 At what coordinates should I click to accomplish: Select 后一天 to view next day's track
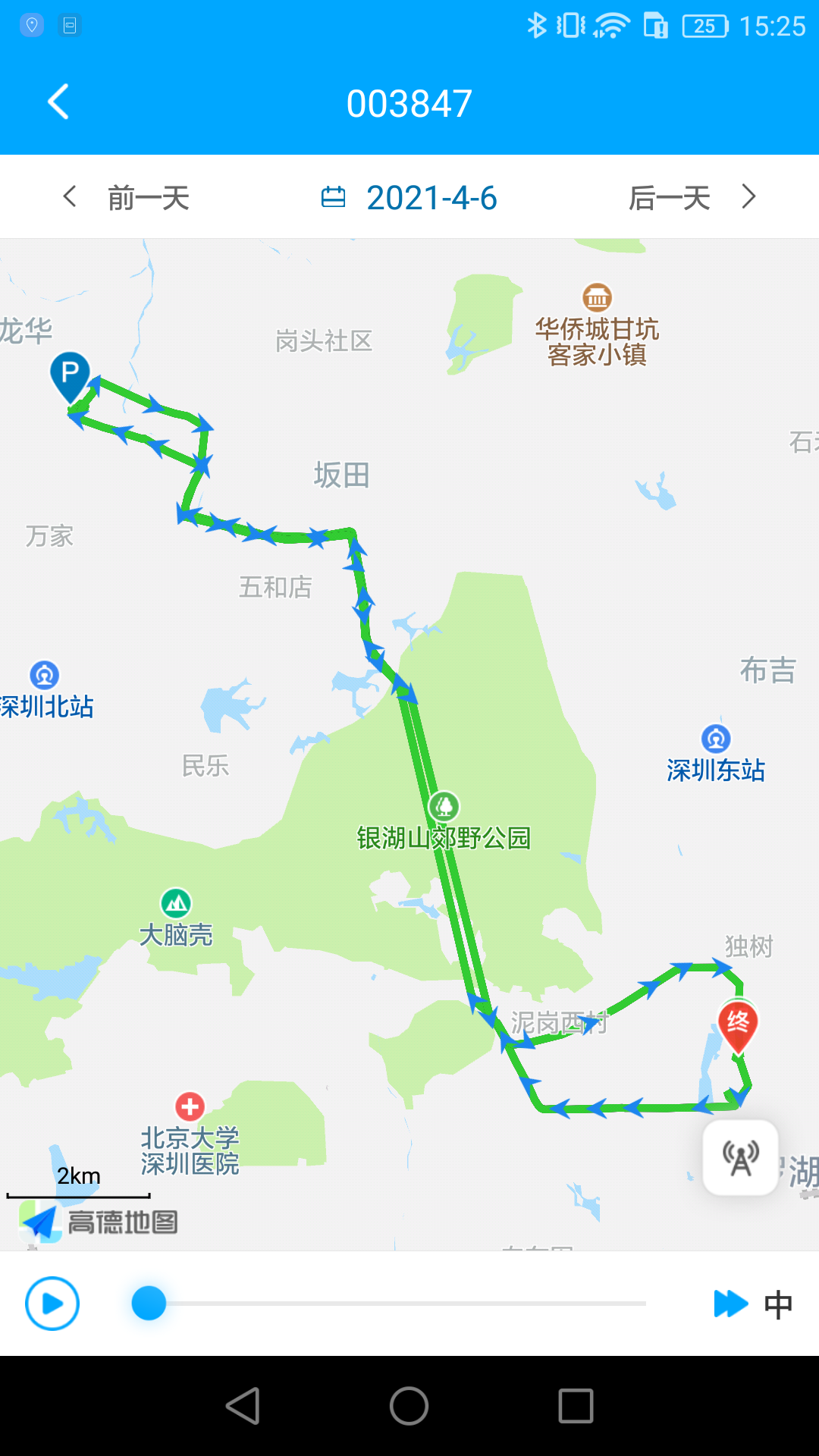click(x=670, y=199)
